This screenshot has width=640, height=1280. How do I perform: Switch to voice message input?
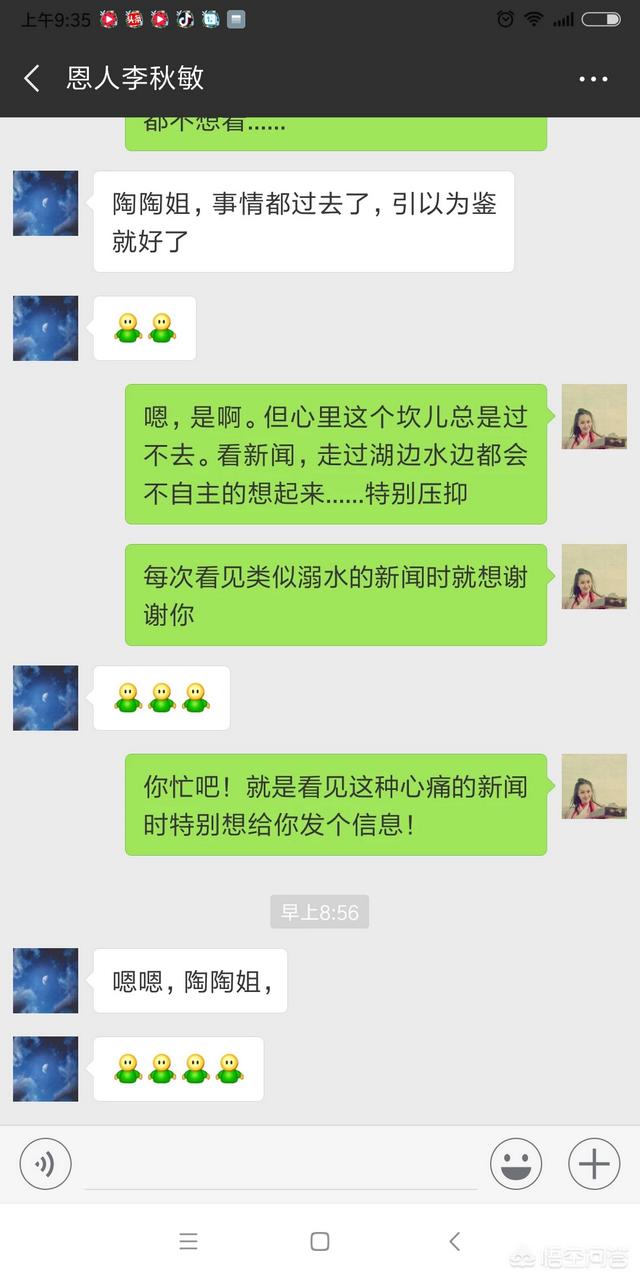(x=45, y=1164)
